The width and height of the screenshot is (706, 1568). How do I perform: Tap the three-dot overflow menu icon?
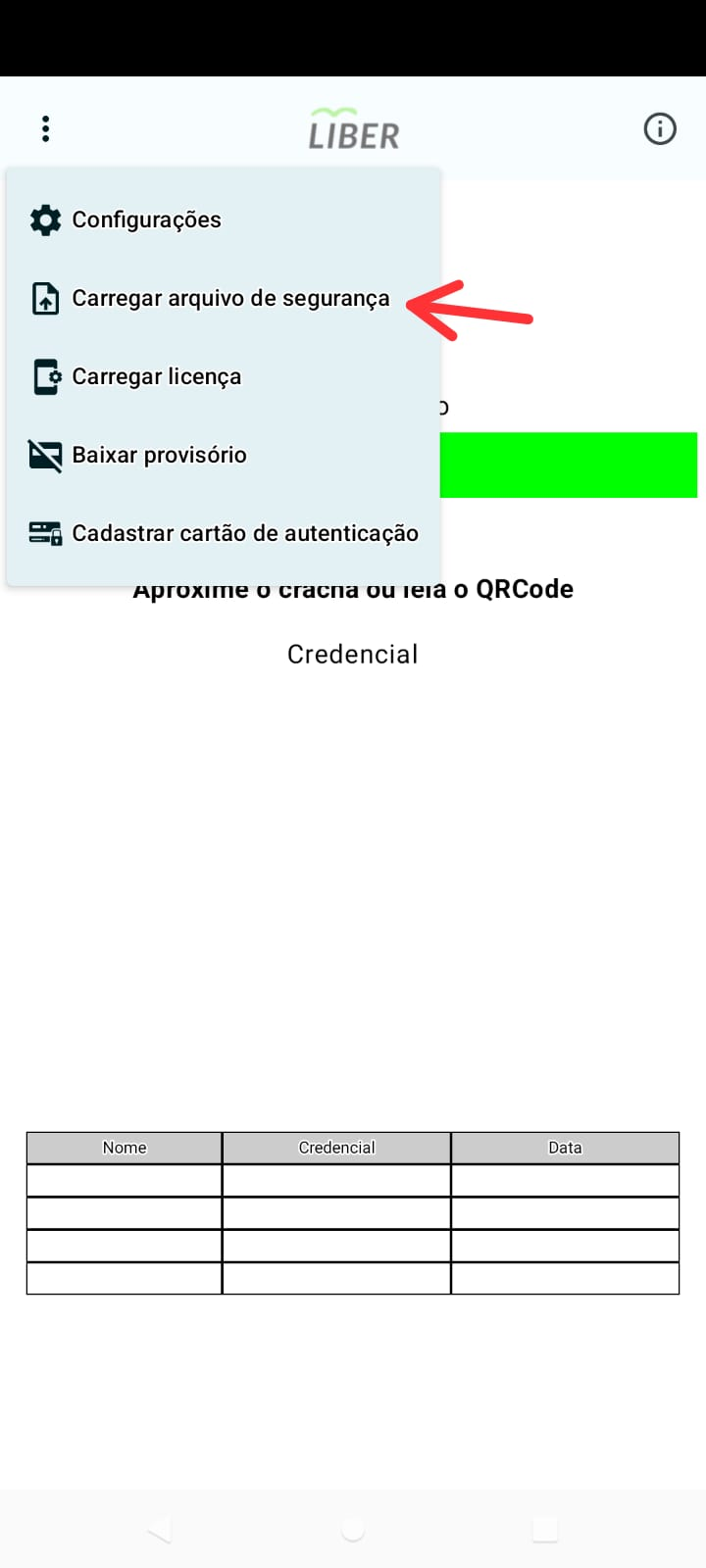tap(45, 128)
